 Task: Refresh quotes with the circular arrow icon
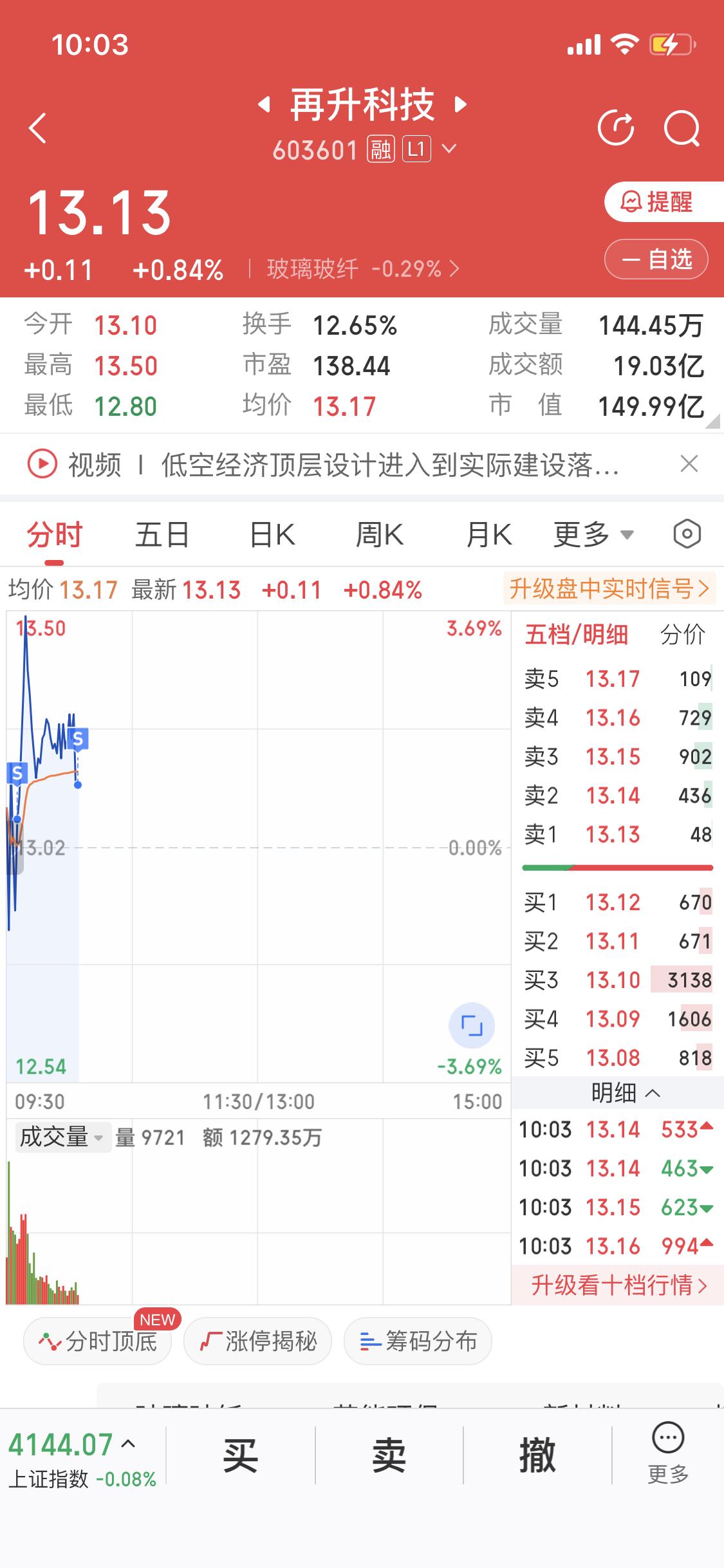(x=616, y=127)
